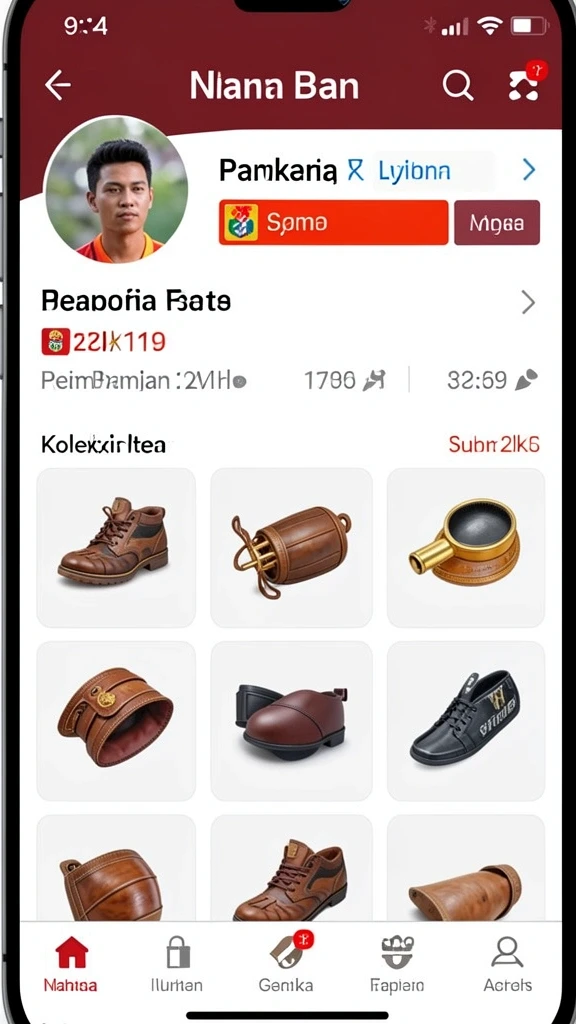Open the leather barrel bag product tile

pos(291,547)
